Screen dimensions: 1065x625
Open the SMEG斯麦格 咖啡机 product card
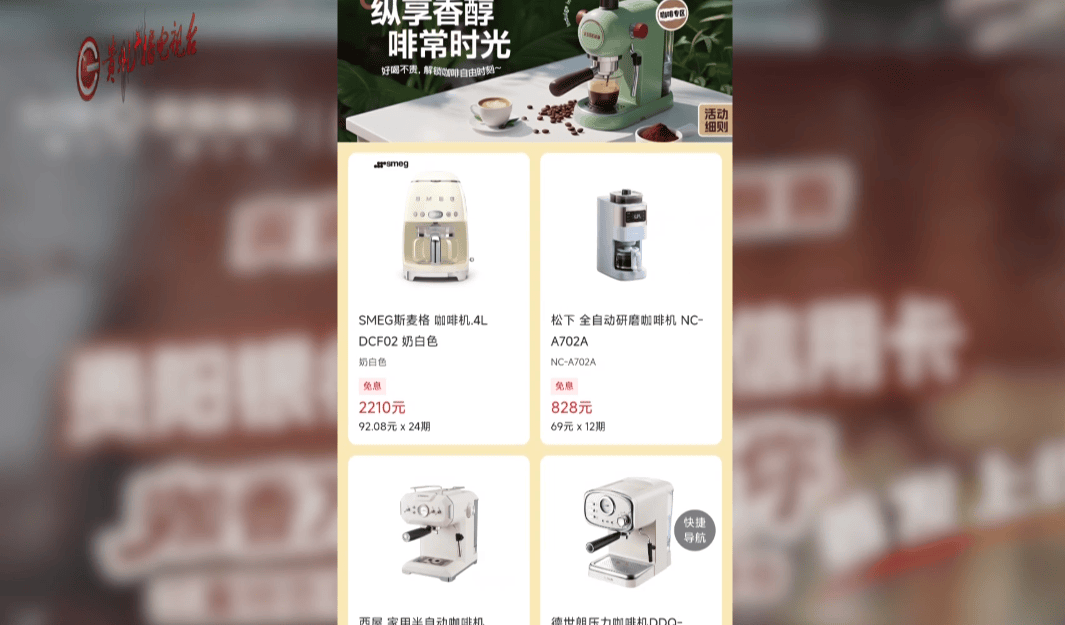438,298
